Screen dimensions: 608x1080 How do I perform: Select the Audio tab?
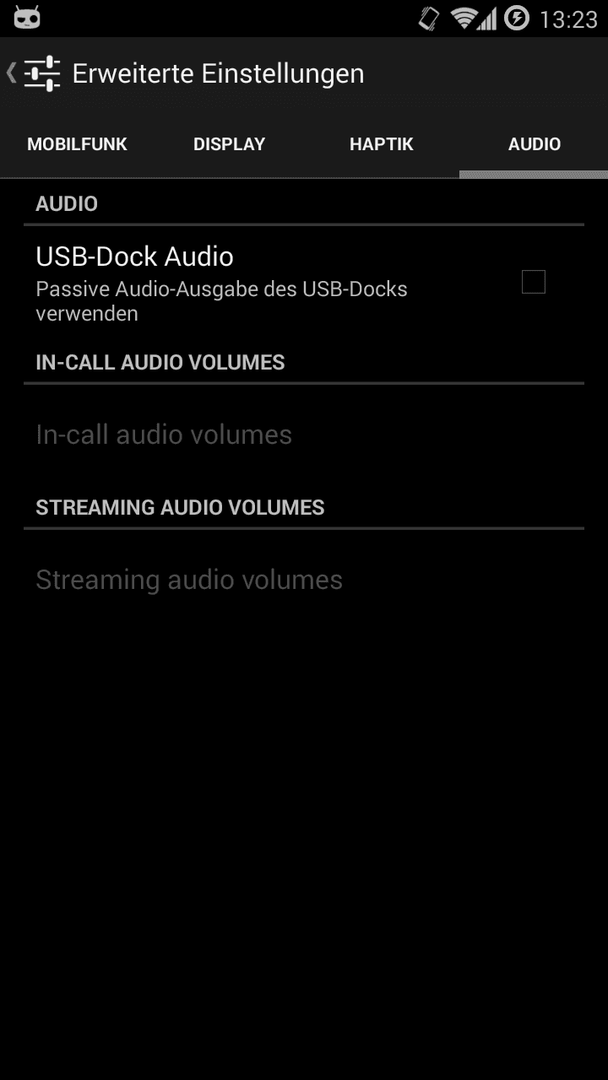pos(534,144)
